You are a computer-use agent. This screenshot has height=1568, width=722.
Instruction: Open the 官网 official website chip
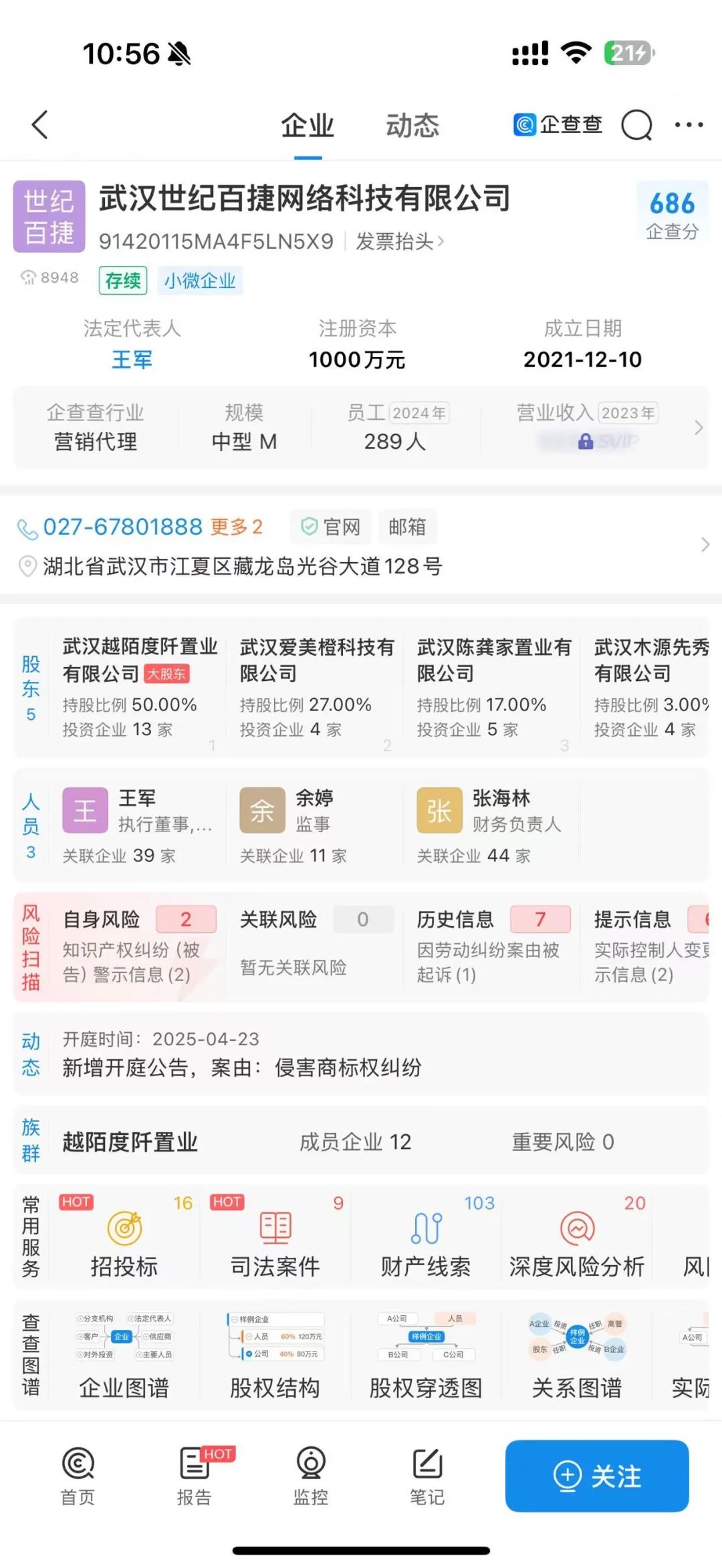click(x=331, y=527)
